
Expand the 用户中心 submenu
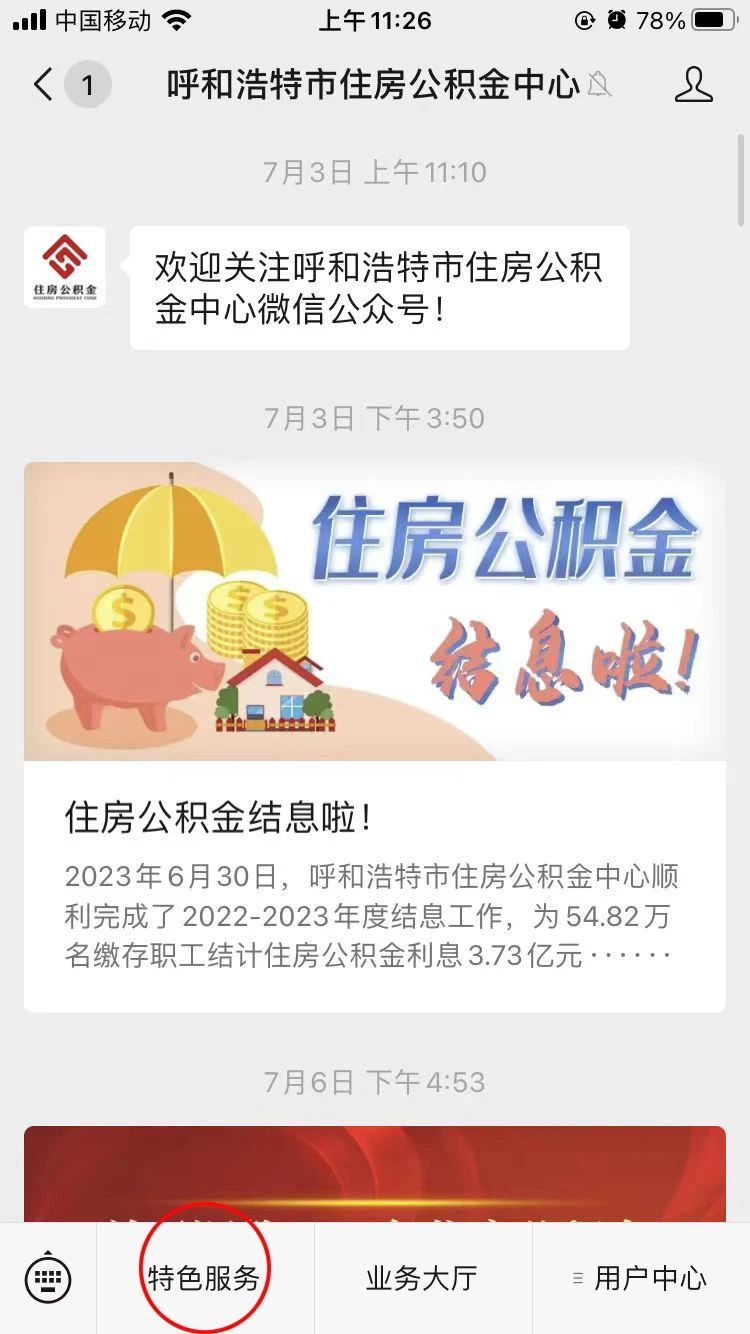pos(649,1277)
